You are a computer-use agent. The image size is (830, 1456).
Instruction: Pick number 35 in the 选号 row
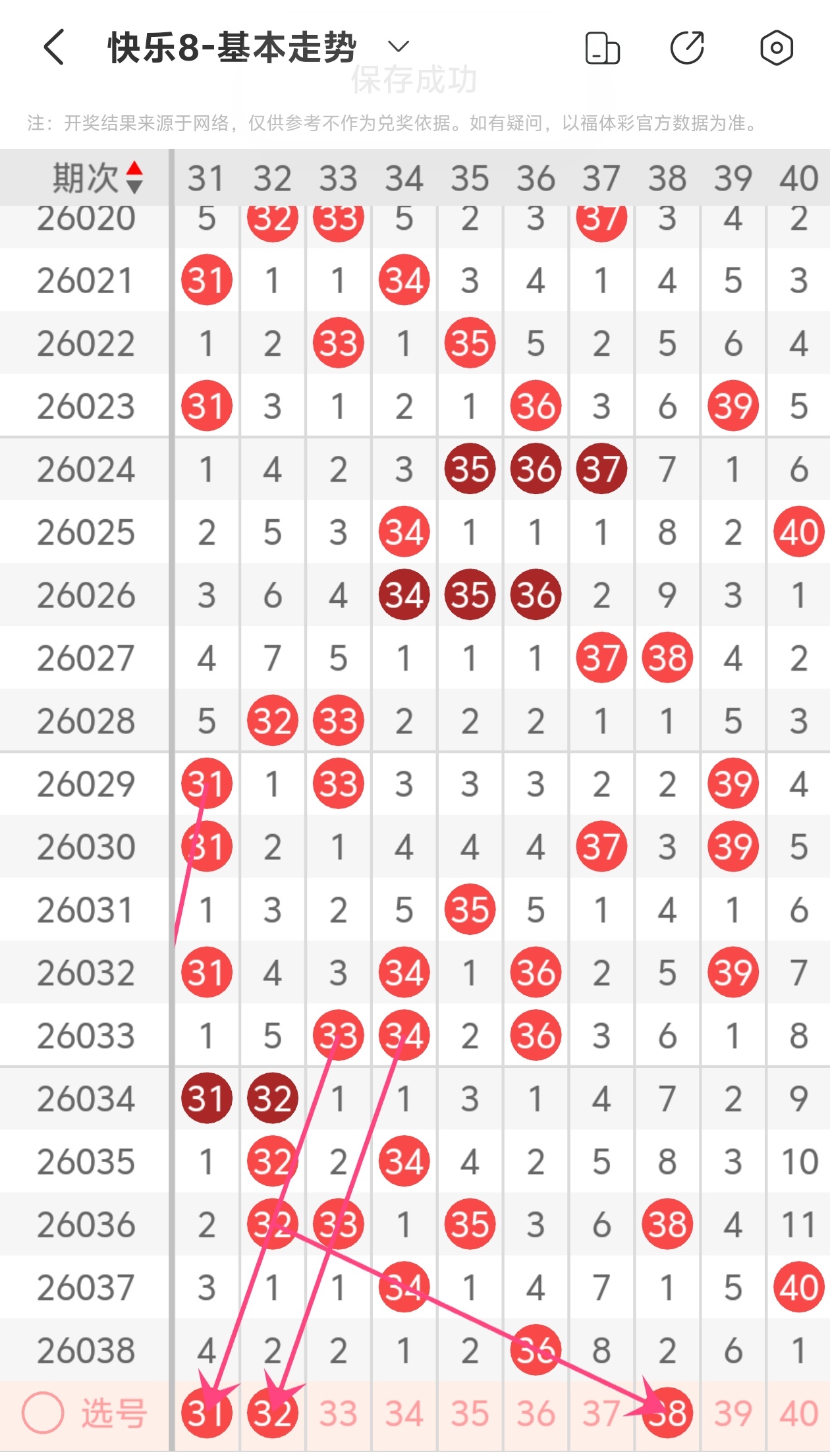[470, 1413]
